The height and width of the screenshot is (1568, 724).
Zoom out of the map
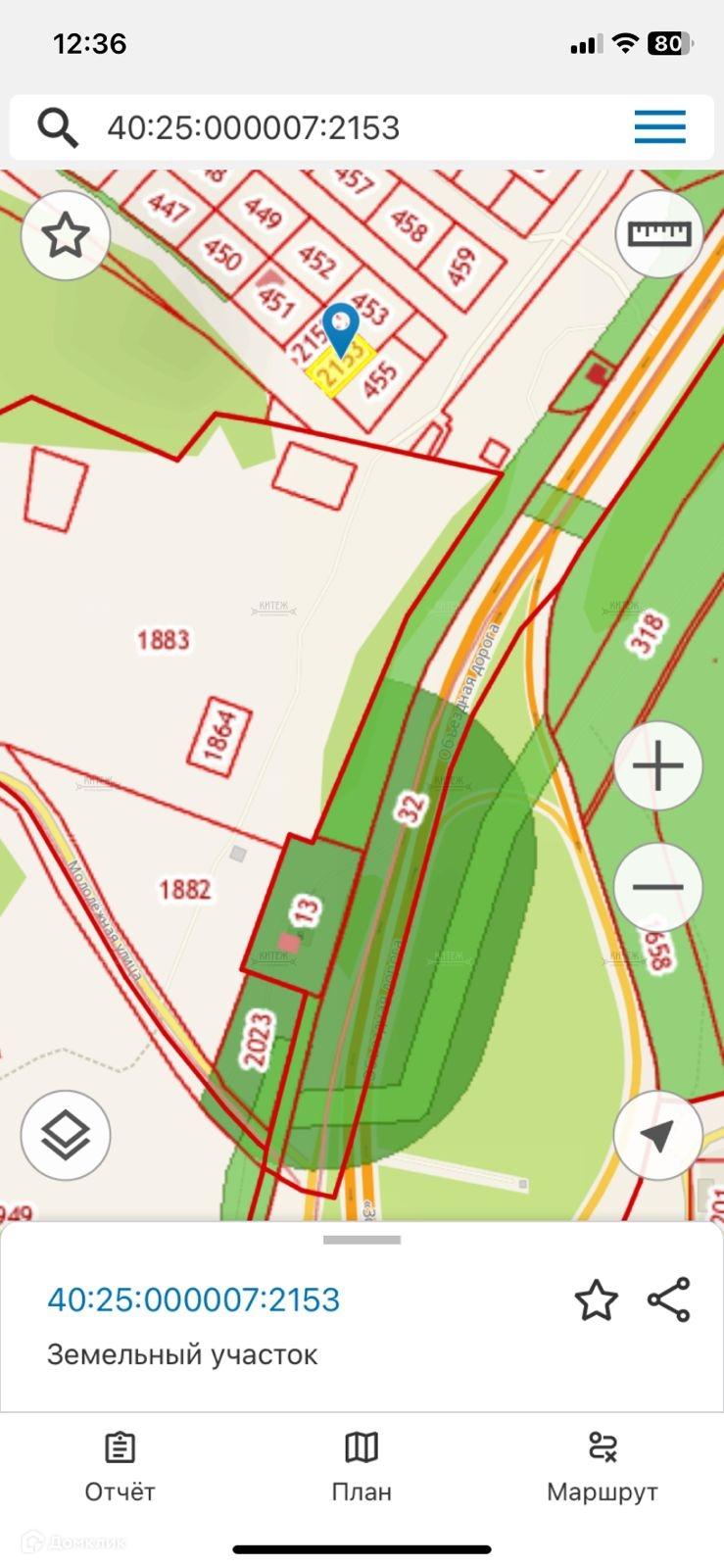[x=658, y=887]
